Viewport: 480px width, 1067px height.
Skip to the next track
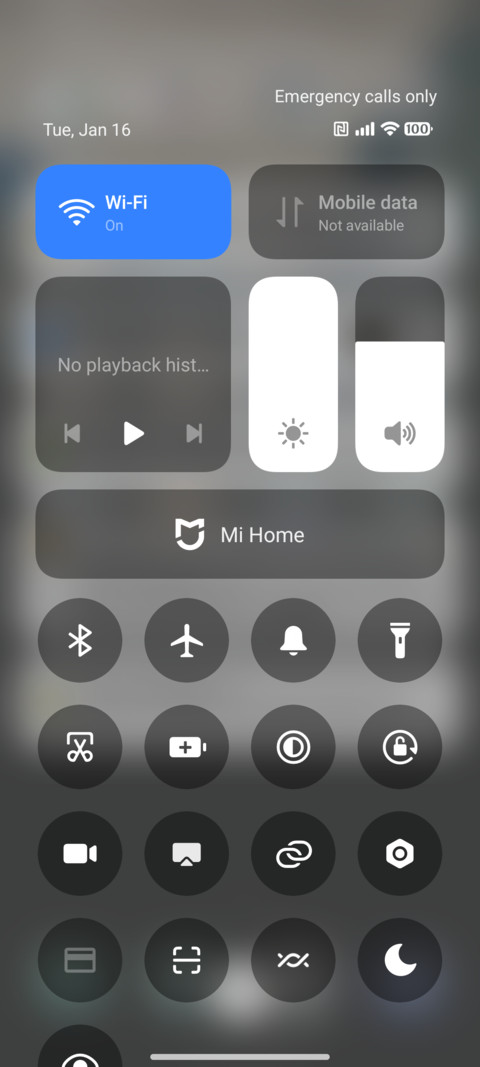(195, 433)
